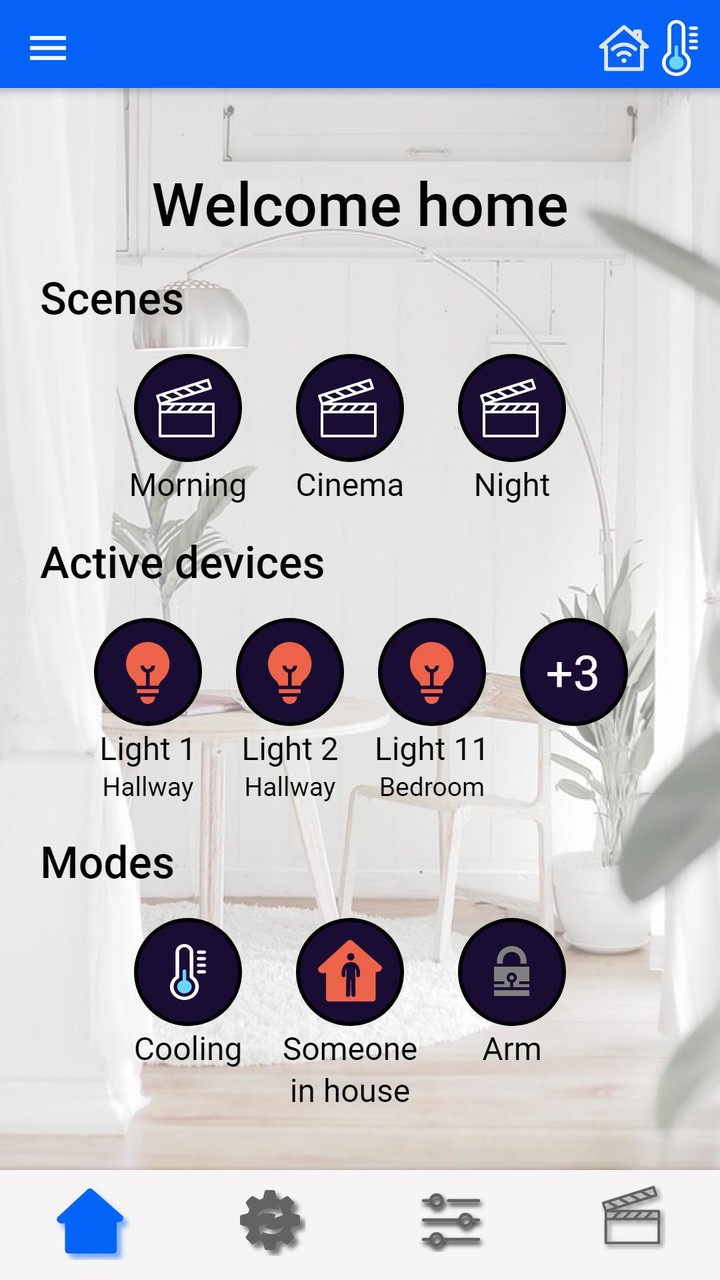Open the hamburger drawer menu
The width and height of the screenshot is (720, 1280).
[48, 47]
